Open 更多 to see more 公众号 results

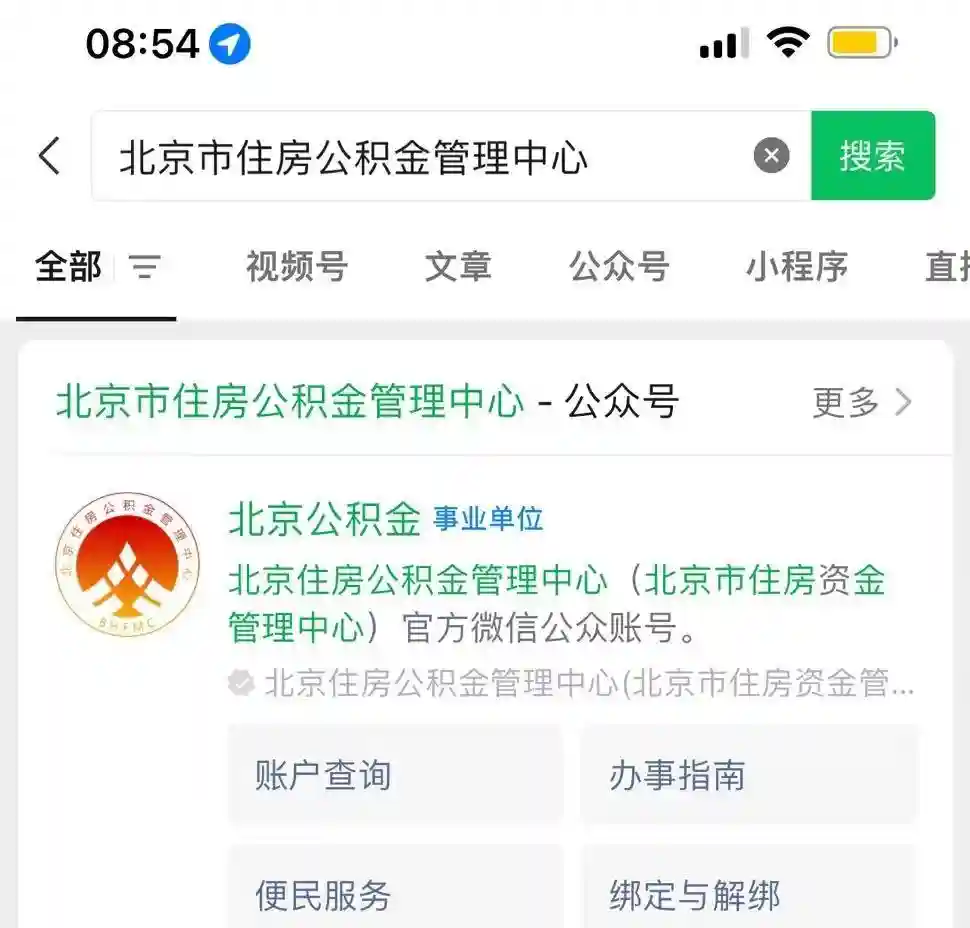coord(862,402)
